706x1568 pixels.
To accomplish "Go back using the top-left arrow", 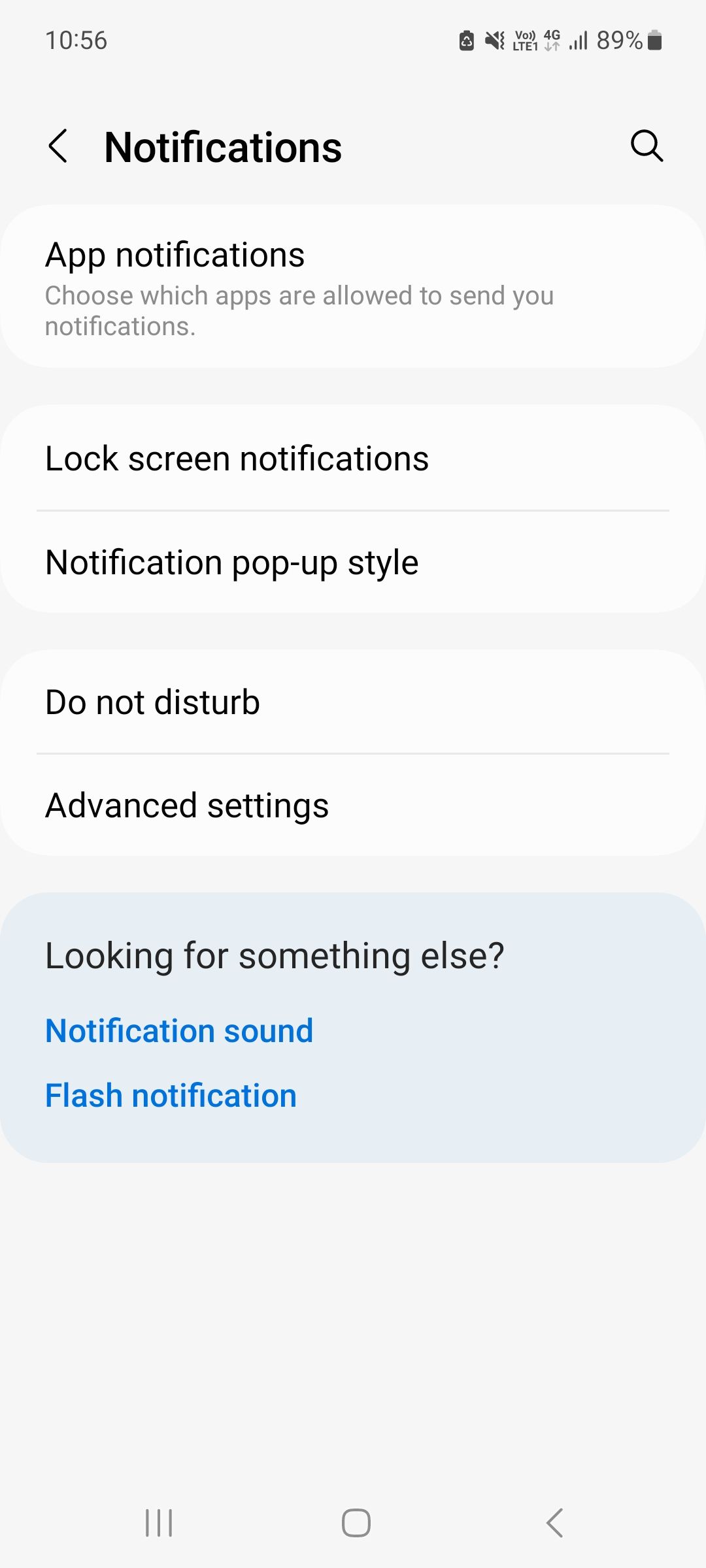I will pos(58,146).
